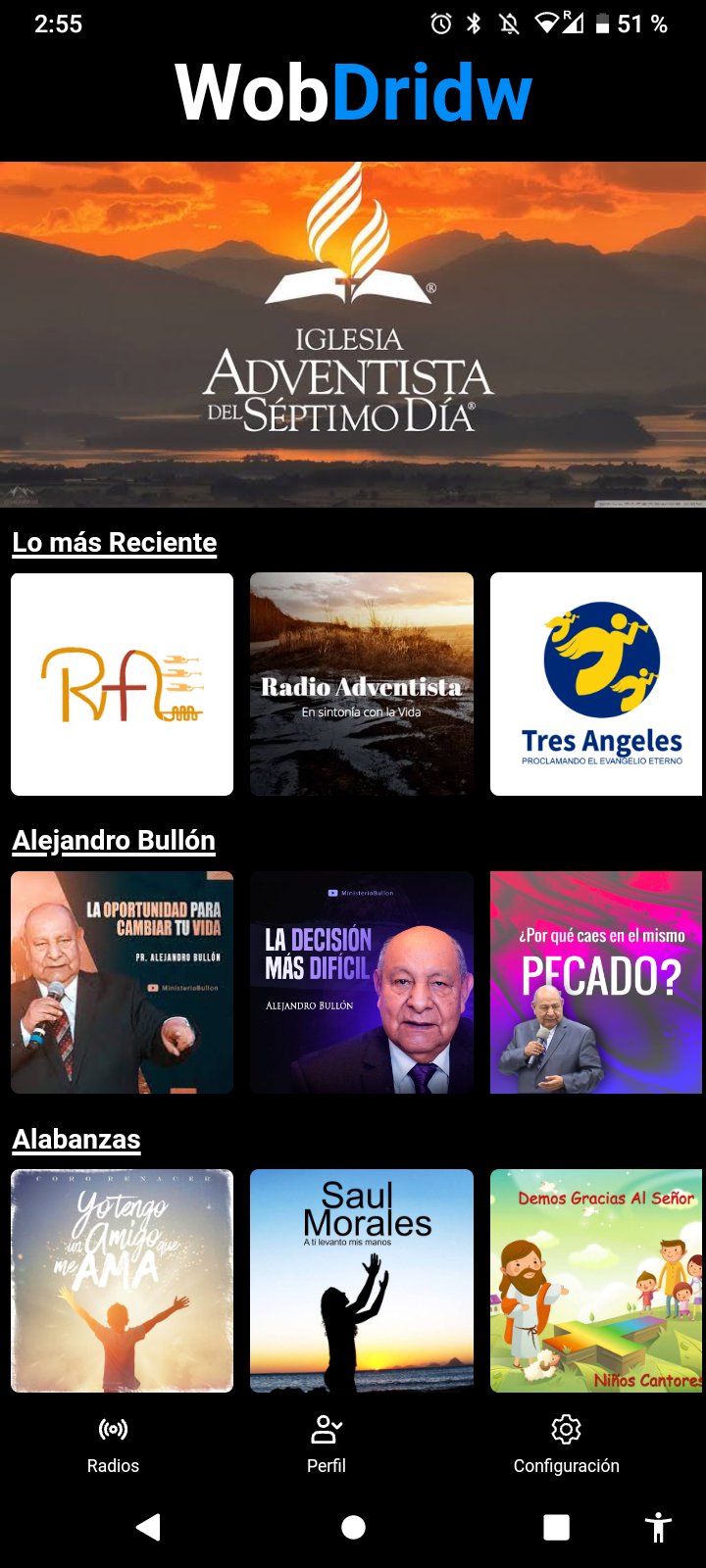Go to Configuración settings tab
The width and height of the screenshot is (706, 1568).
pyautogui.click(x=566, y=1445)
